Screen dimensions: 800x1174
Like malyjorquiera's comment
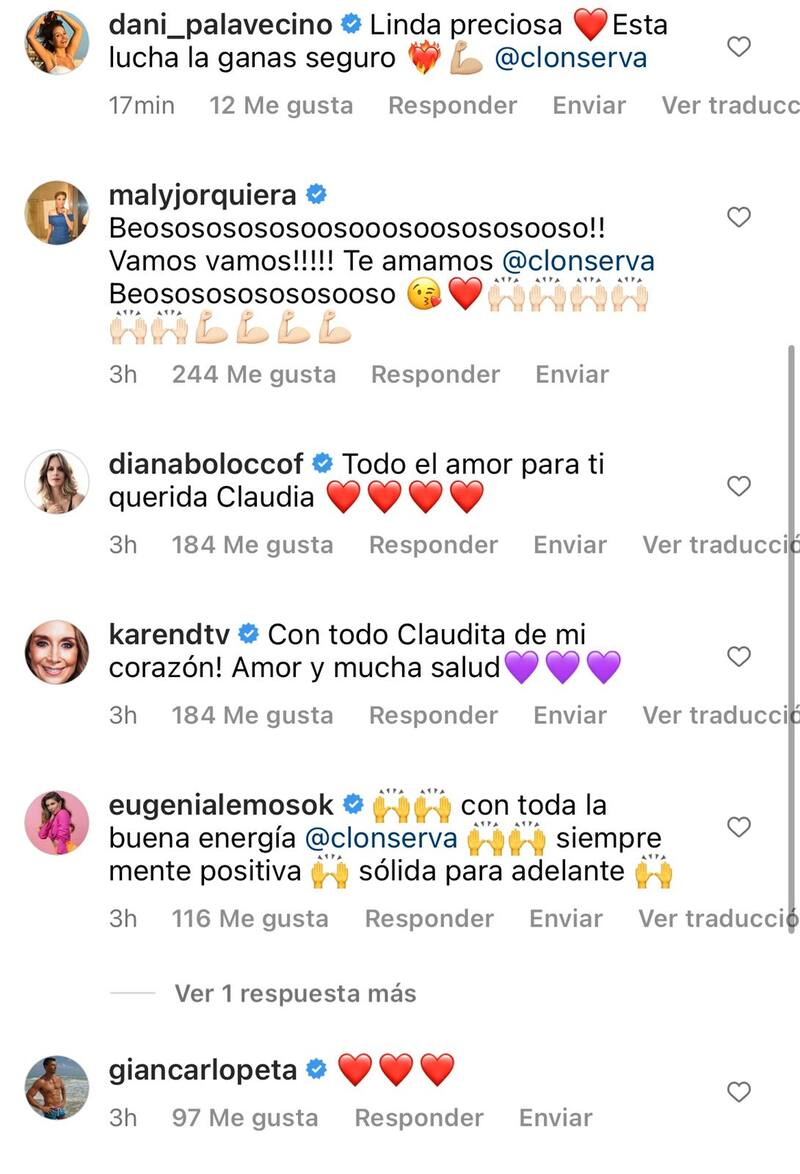(738, 217)
